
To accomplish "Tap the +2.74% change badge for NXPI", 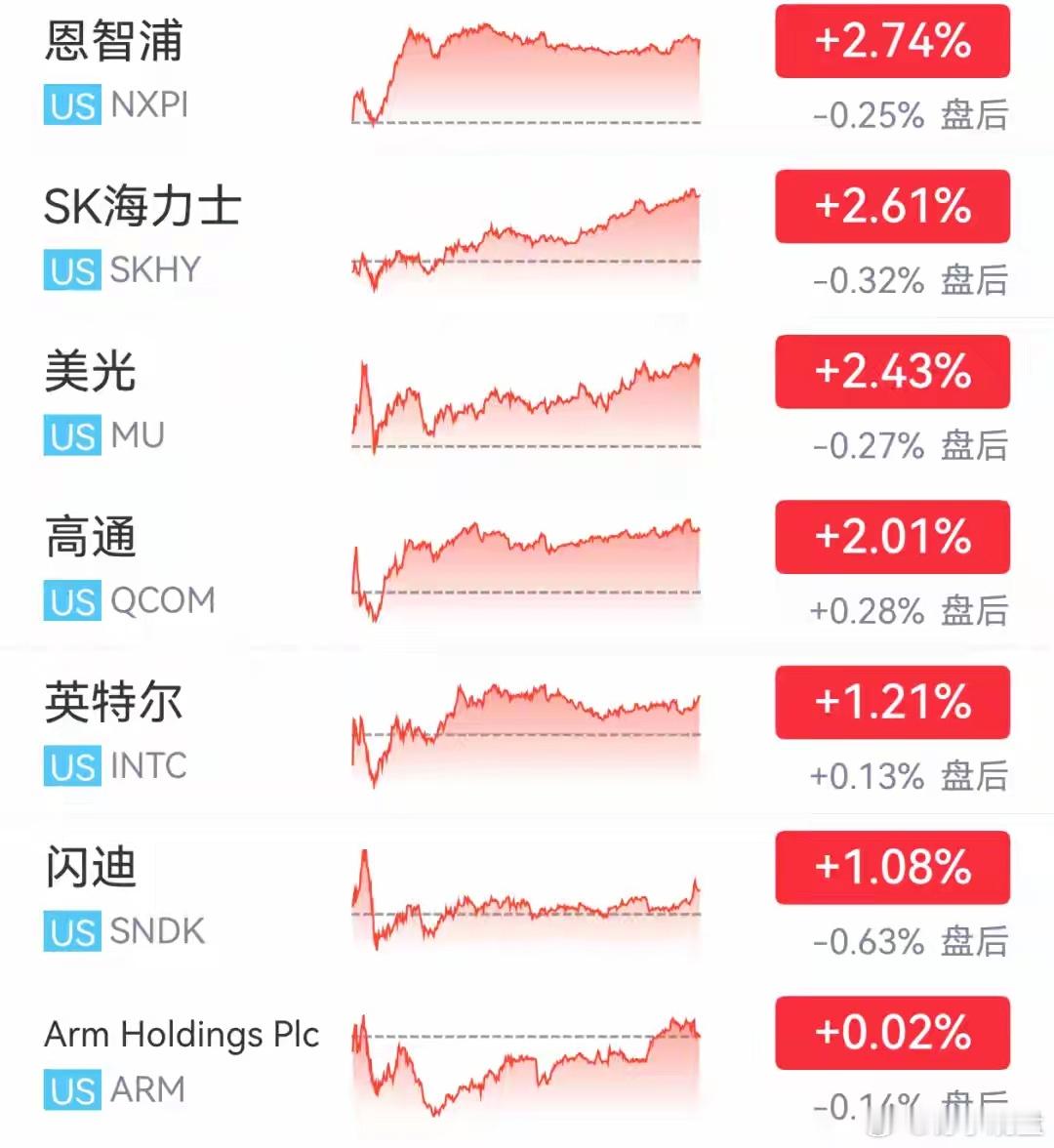I will (x=892, y=41).
